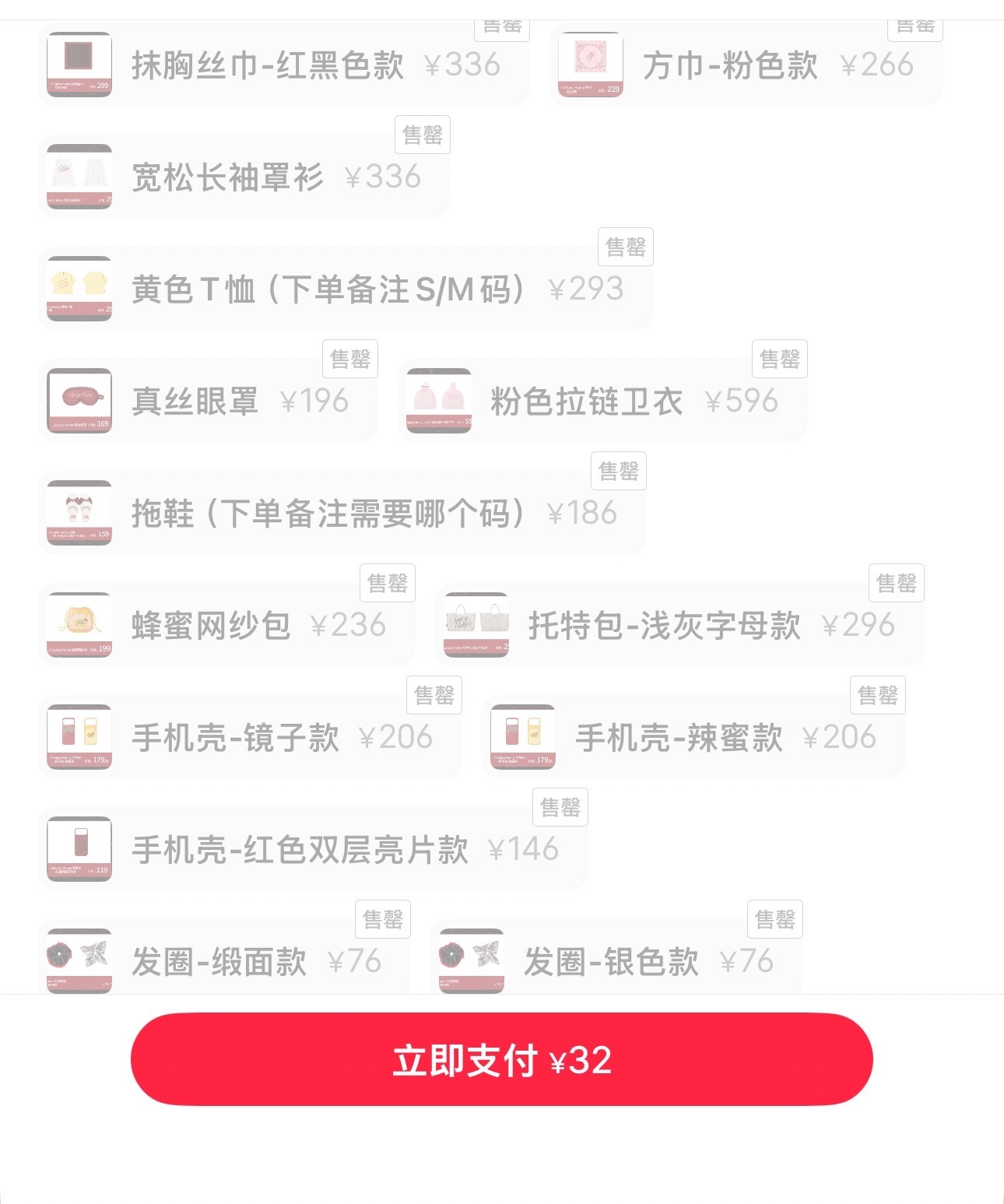Viewport: 1004px width, 1204px height.
Task: Choose the 方巾-粉色款 option
Action: click(x=746, y=65)
